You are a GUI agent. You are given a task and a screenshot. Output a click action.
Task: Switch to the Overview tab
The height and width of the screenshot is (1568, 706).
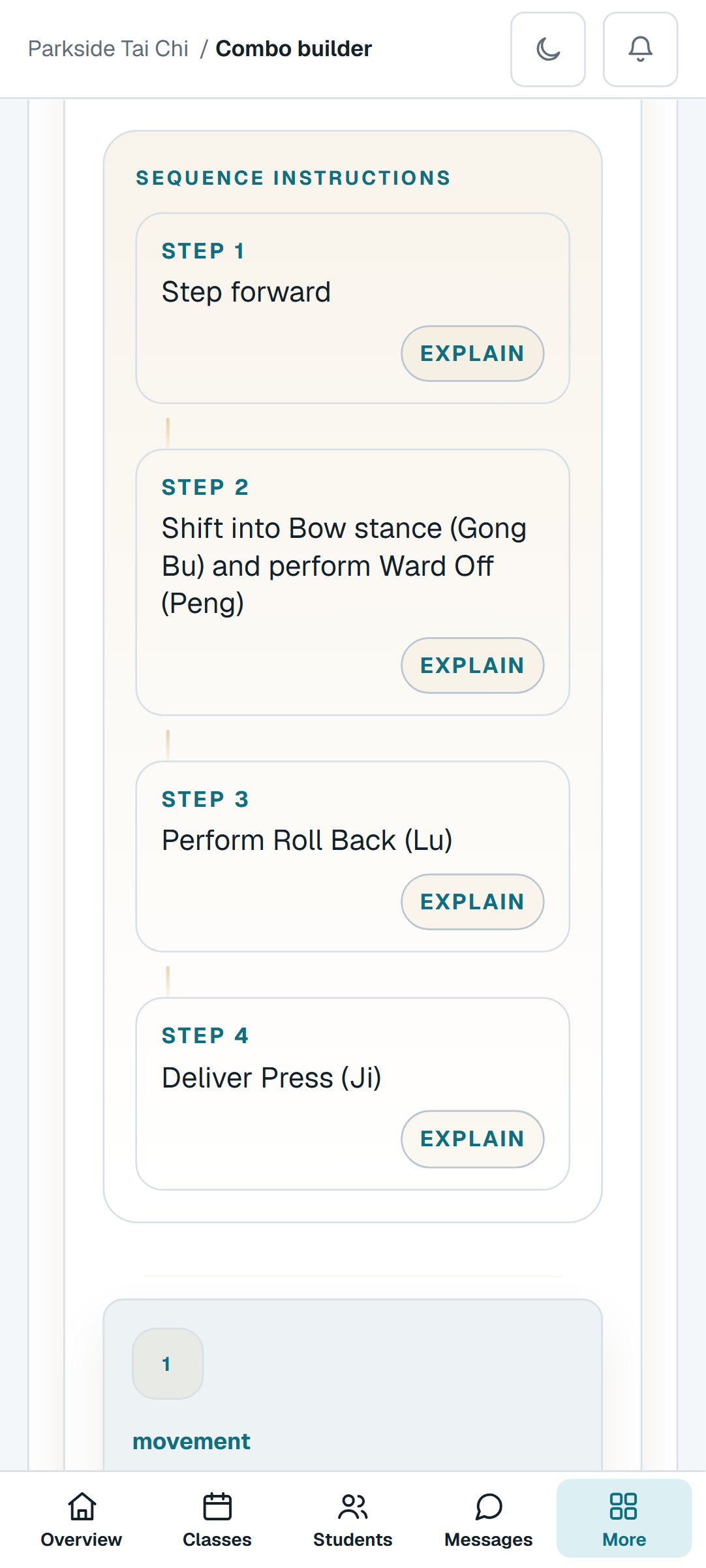[x=82, y=1519]
